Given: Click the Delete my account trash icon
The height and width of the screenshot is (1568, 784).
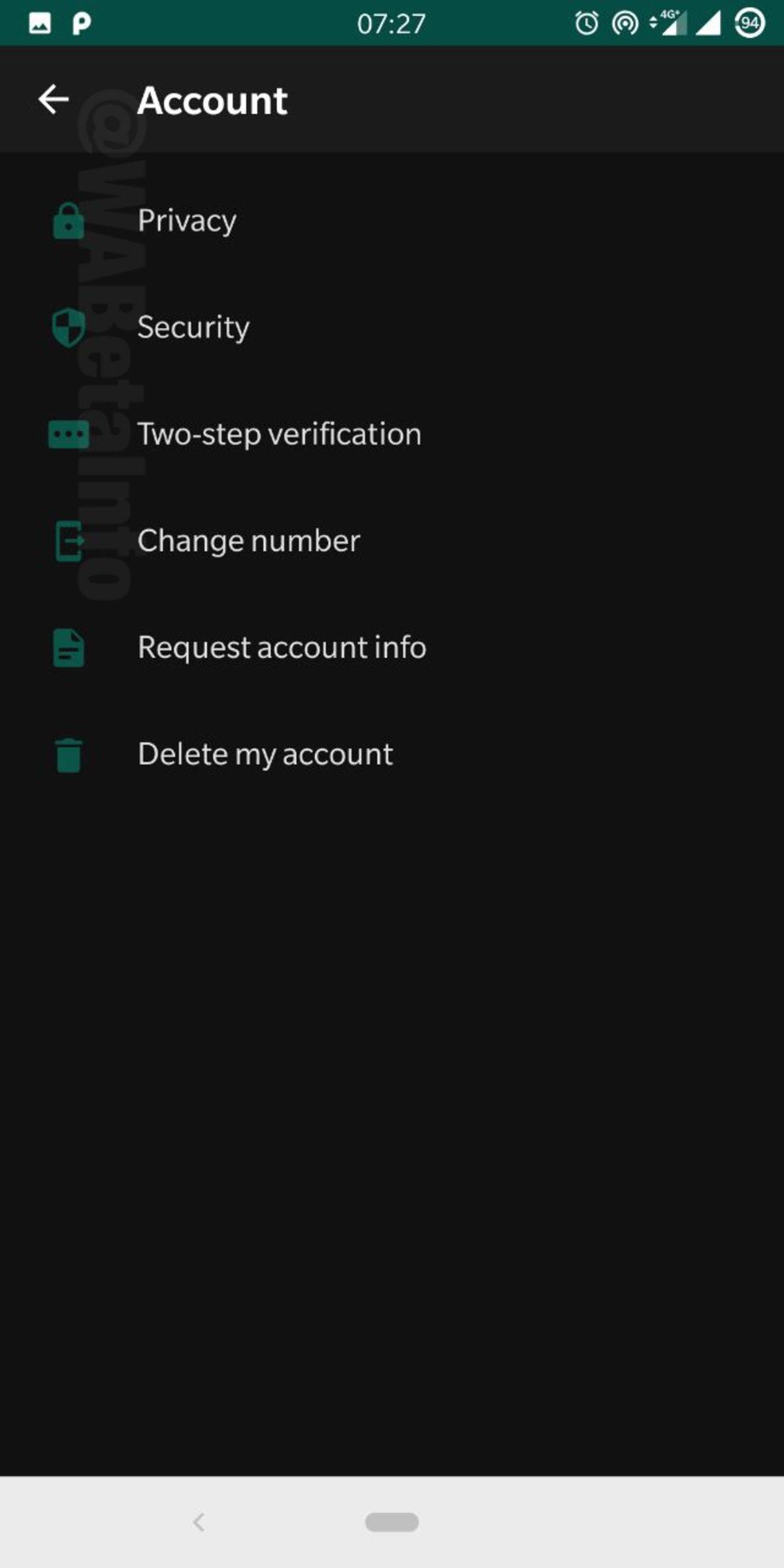Looking at the screenshot, I should point(67,753).
